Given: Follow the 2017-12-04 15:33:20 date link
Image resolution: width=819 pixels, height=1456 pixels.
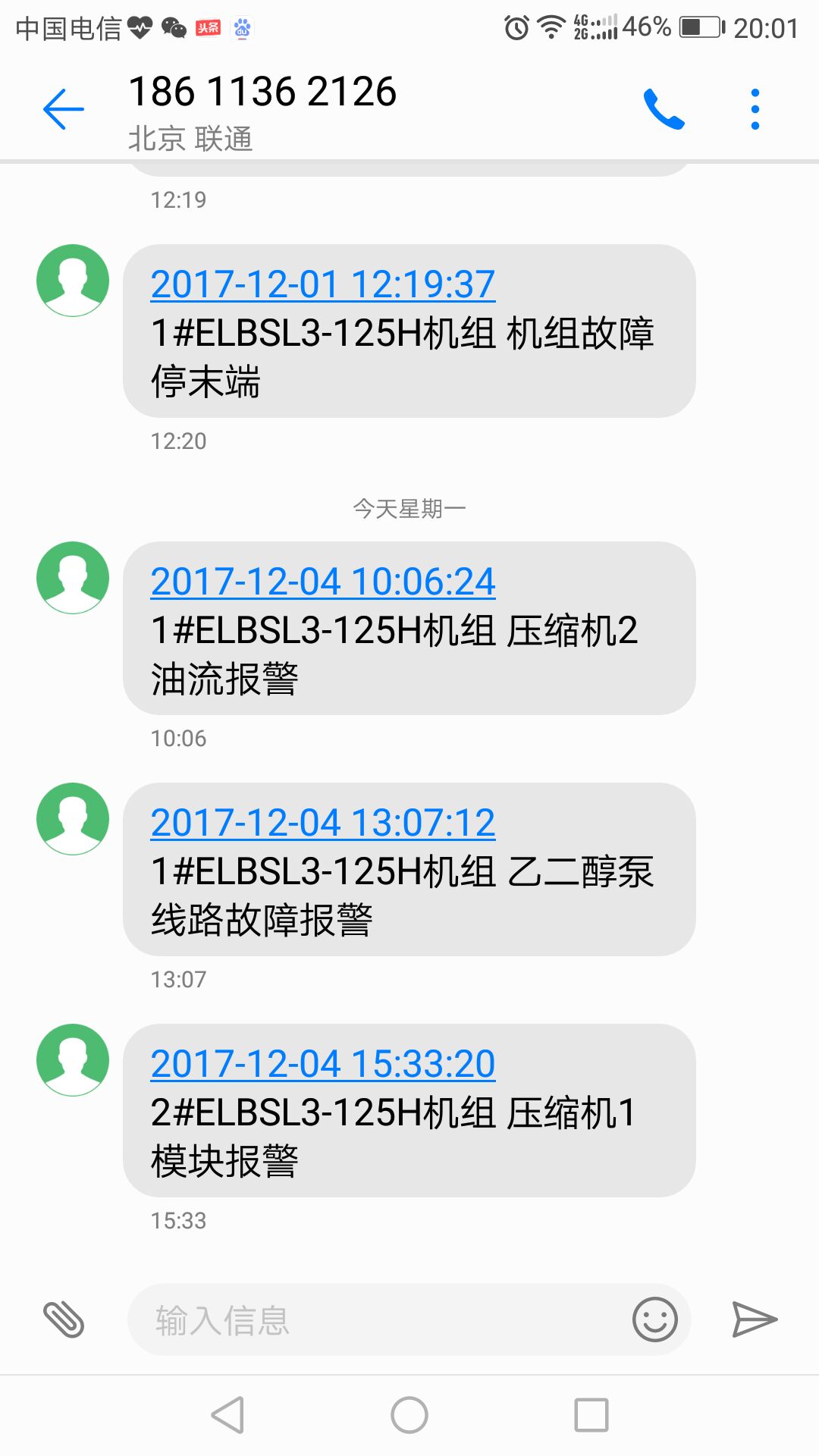Looking at the screenshot, I should pos(322,1065).
